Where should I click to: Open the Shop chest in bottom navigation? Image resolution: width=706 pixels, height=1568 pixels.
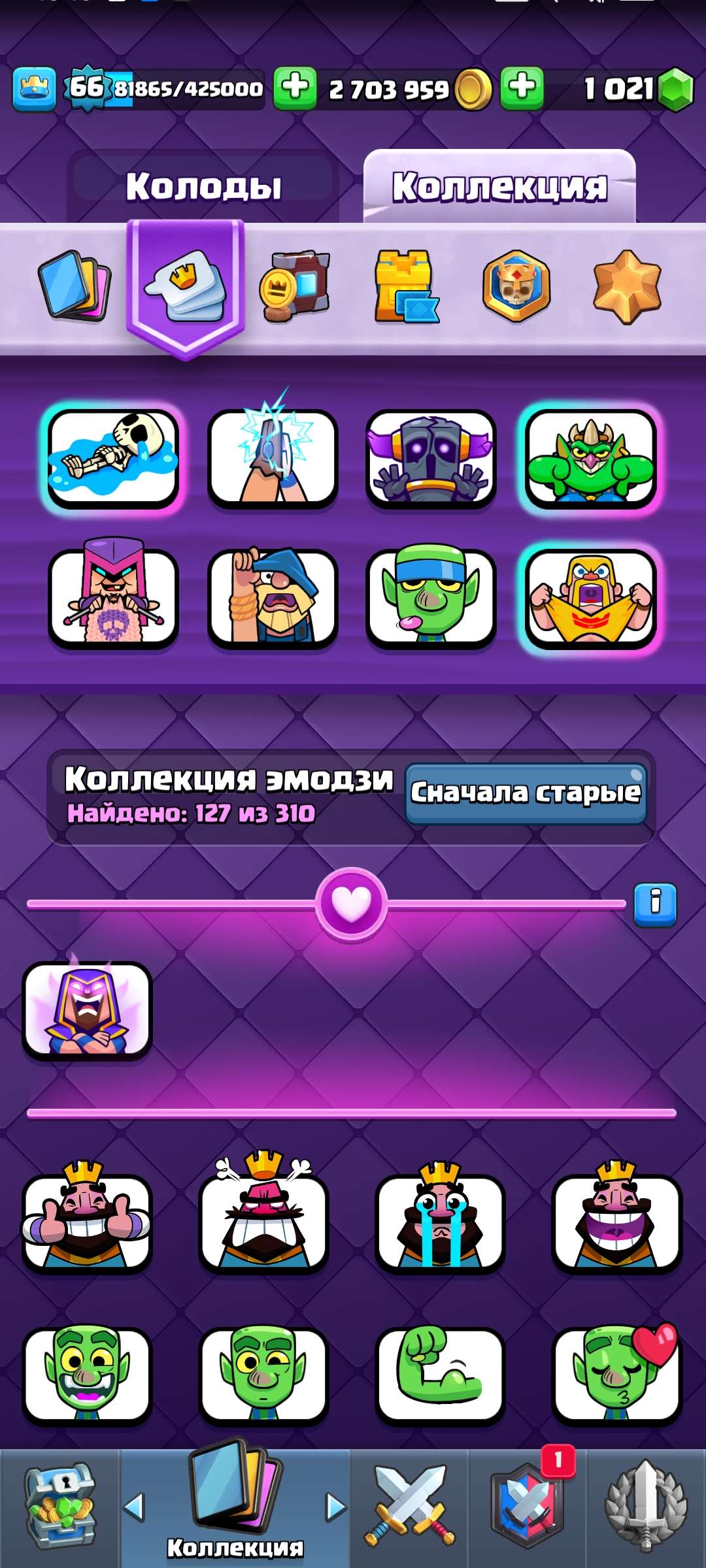59,1496
